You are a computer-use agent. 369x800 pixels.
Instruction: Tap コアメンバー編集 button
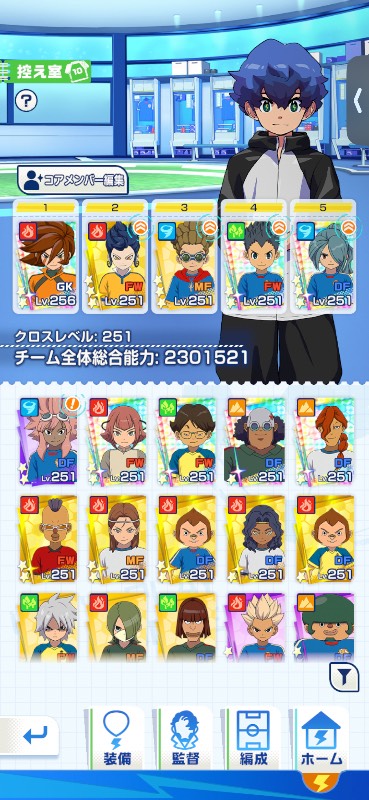click(72, 180)
